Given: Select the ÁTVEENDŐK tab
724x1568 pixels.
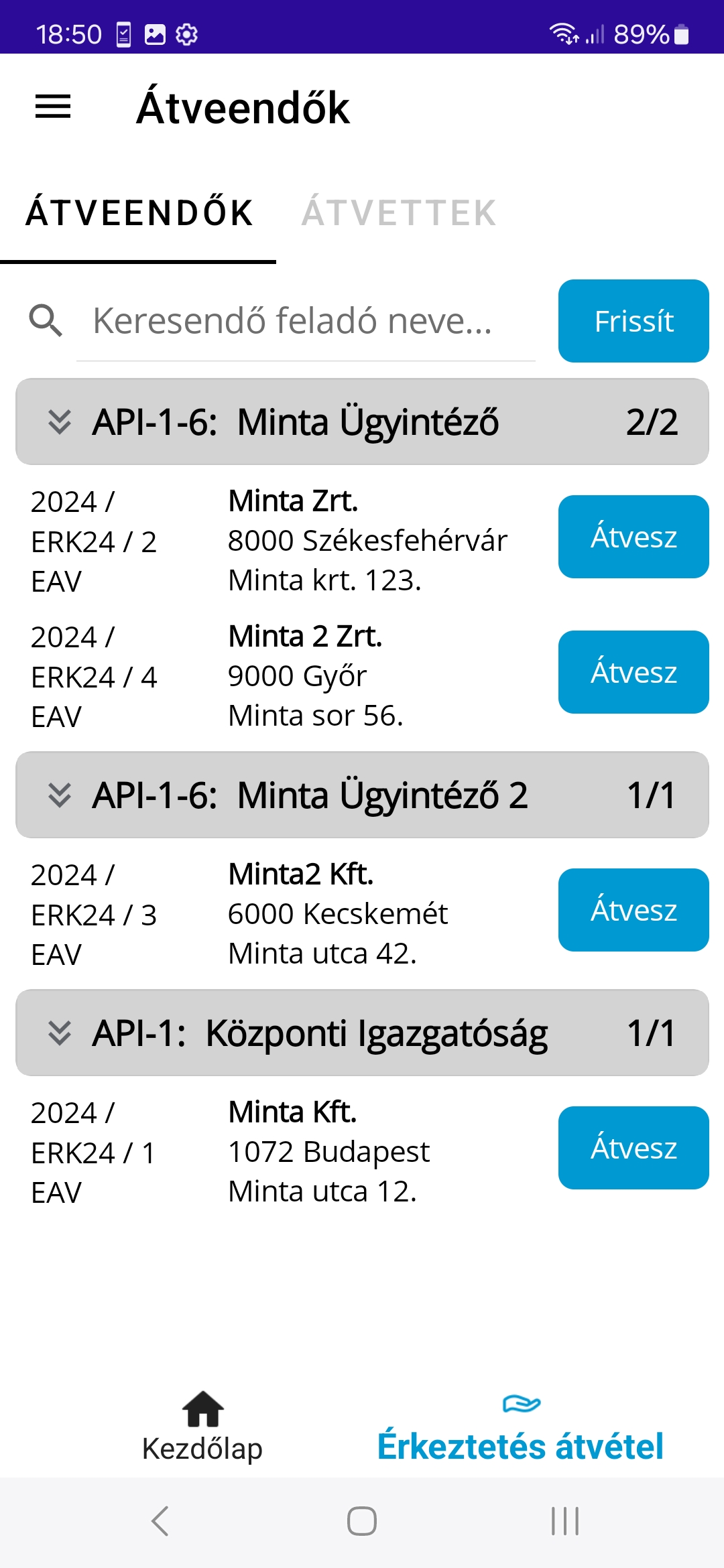Looking at the screenshot, I should (x=139, y=213).
